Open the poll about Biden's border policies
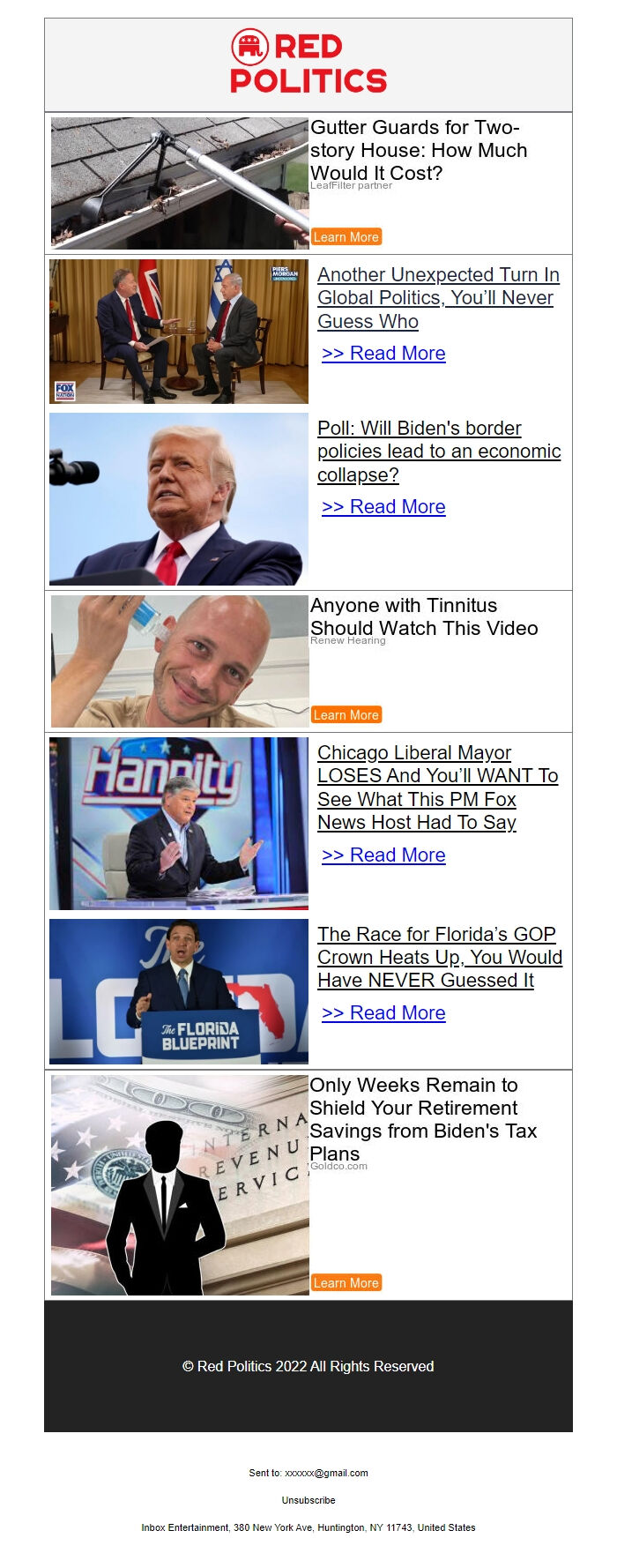617x1568 pixels. coord(438,452)
